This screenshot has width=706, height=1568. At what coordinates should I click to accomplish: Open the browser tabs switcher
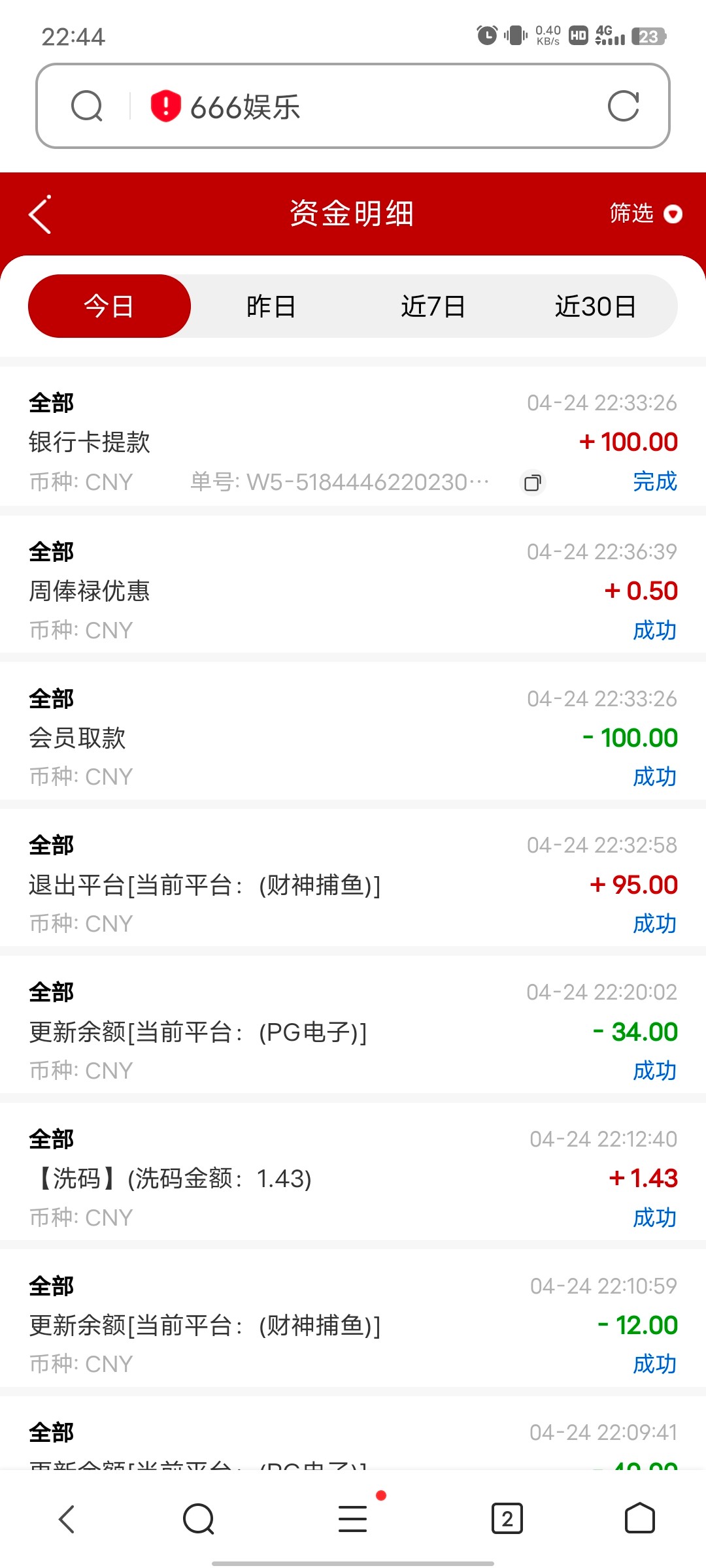pyautogui.click(x=507, y=1518)
